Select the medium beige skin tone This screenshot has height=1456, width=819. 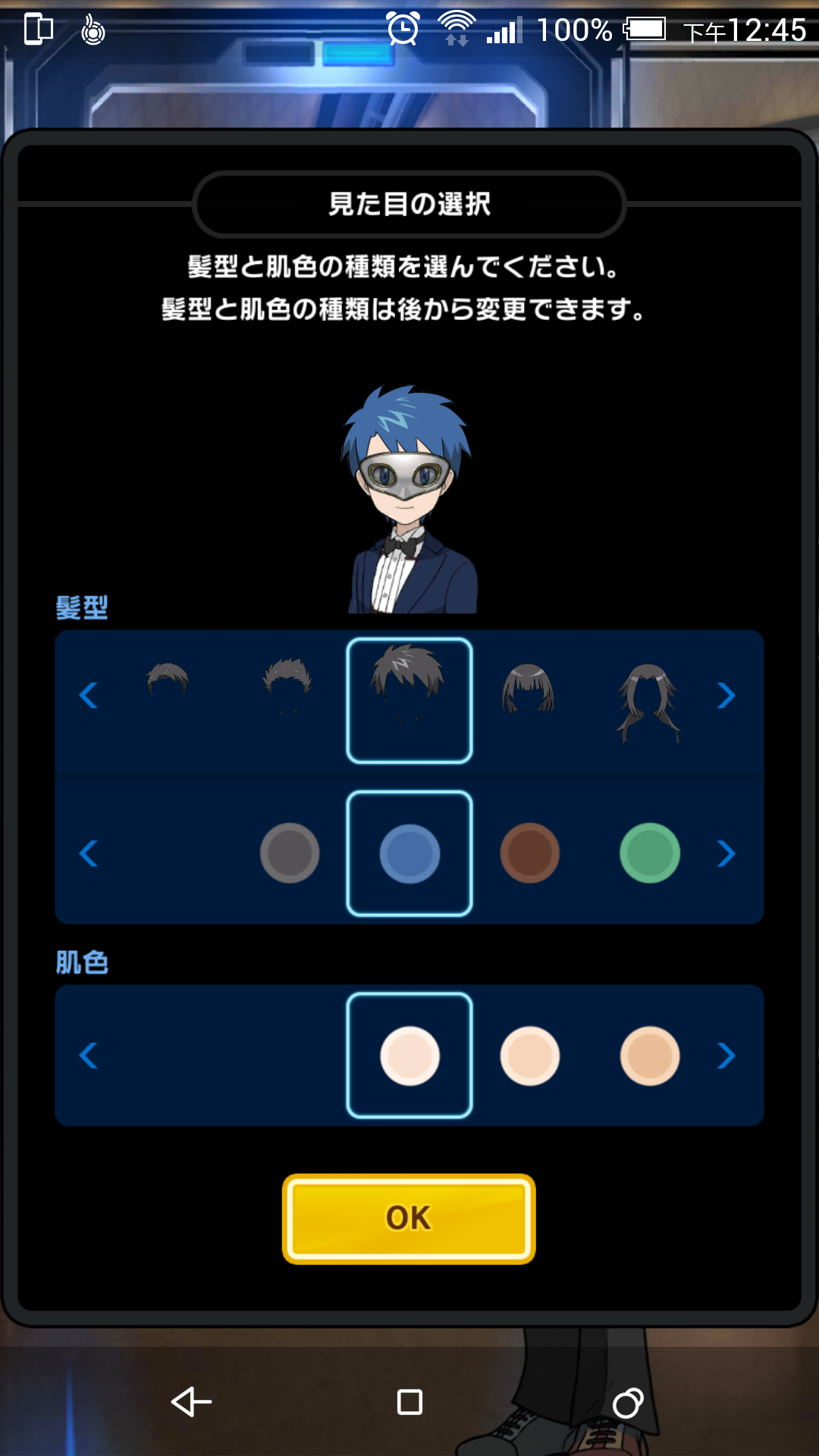(x=529, y=1056)
